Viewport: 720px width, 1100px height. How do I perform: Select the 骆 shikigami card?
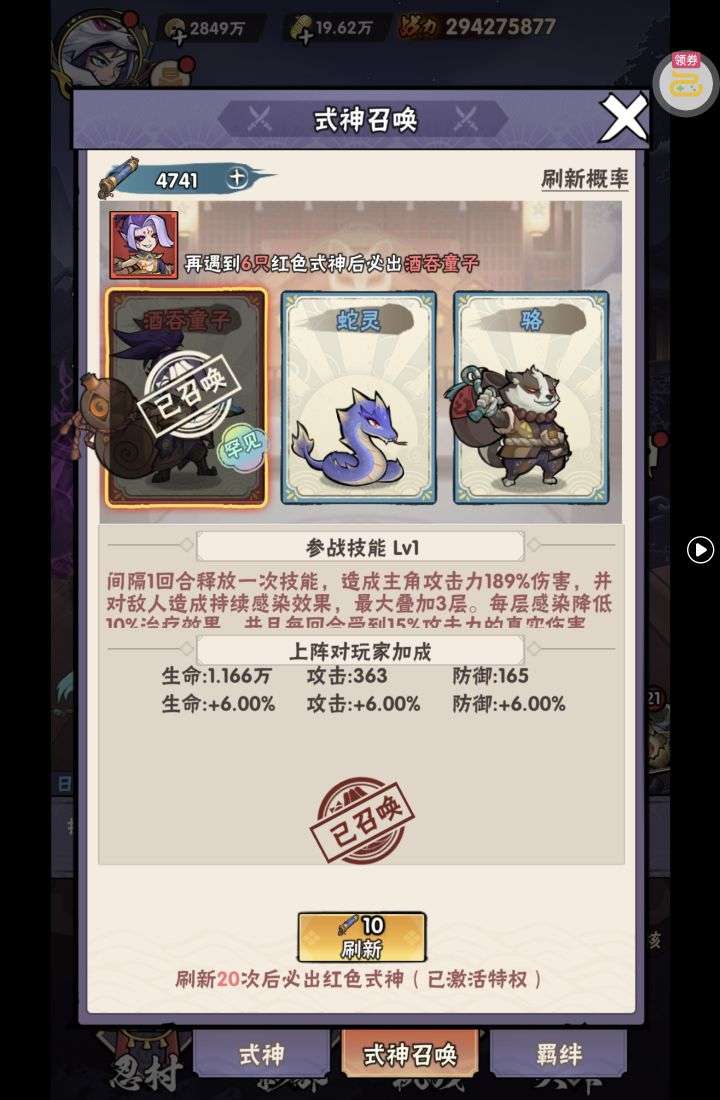pos(530,398)
